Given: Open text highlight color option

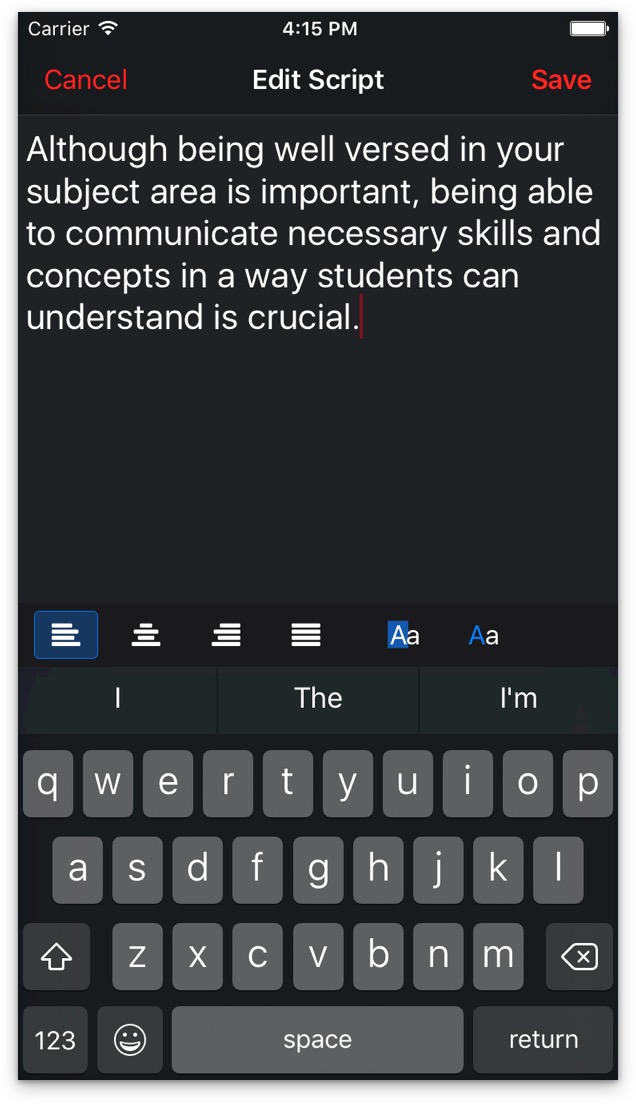Looking at the screenshot, I should 404,635.
